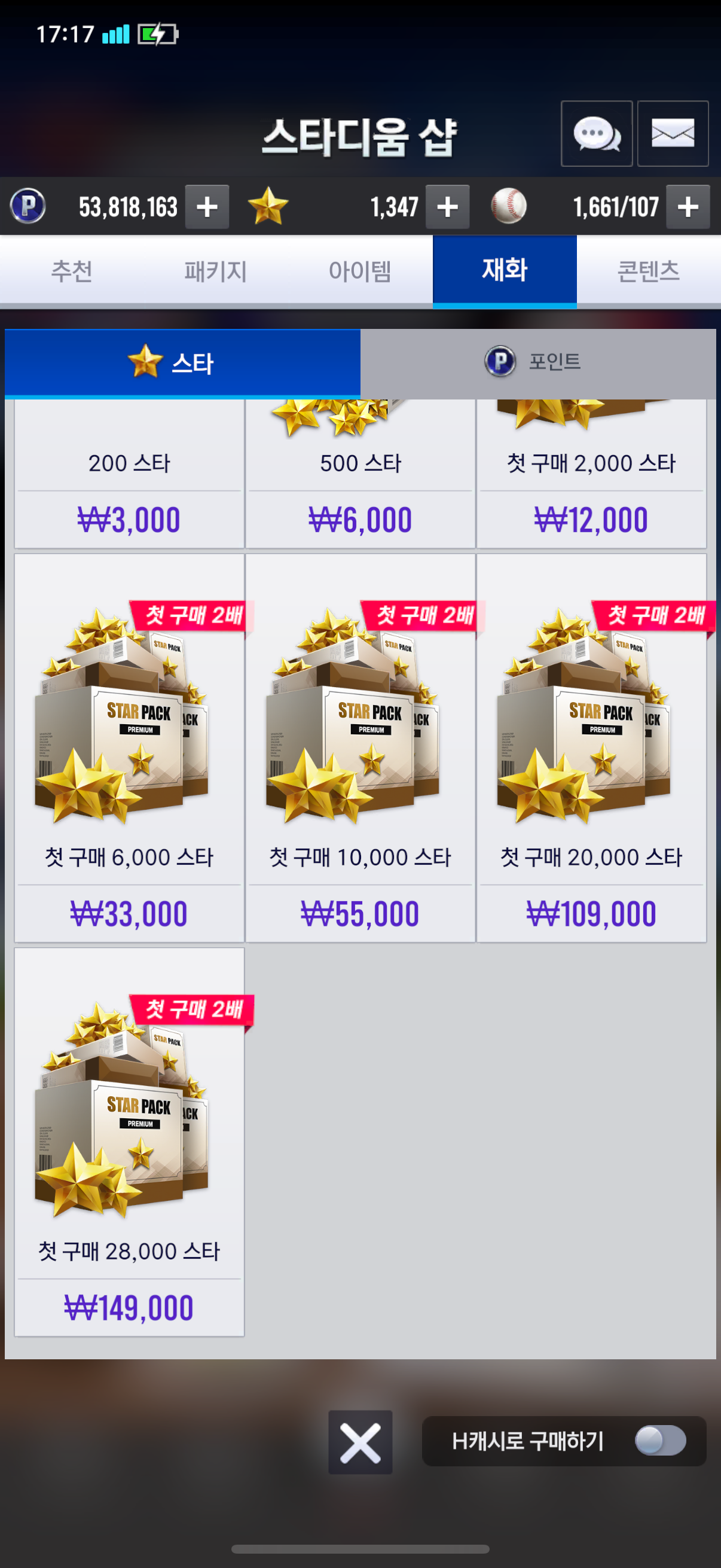
Task: Buy the 첫 구매 2,000 스타 pack
Action: [591, 475]
